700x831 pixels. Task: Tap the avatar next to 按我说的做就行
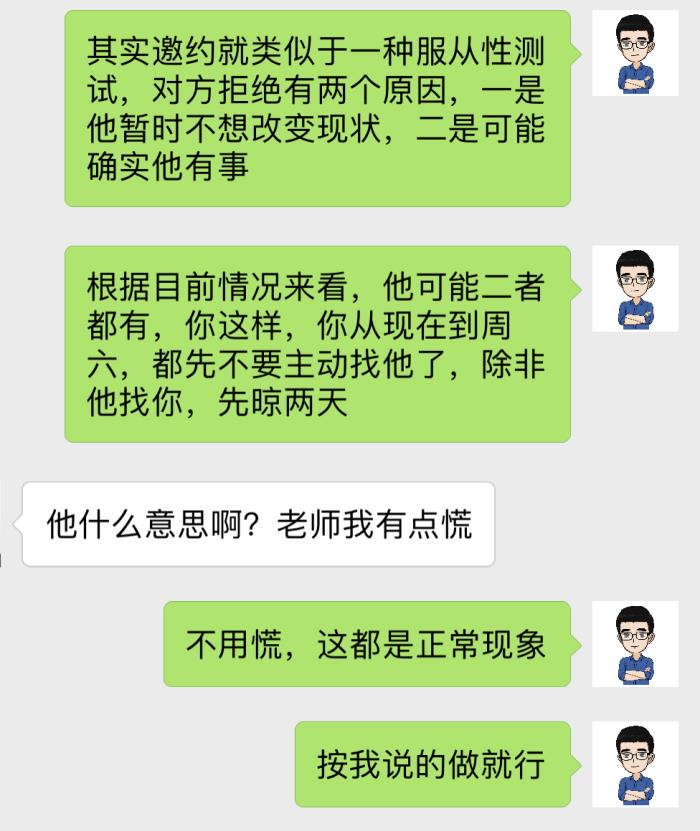tap(635, 764)
